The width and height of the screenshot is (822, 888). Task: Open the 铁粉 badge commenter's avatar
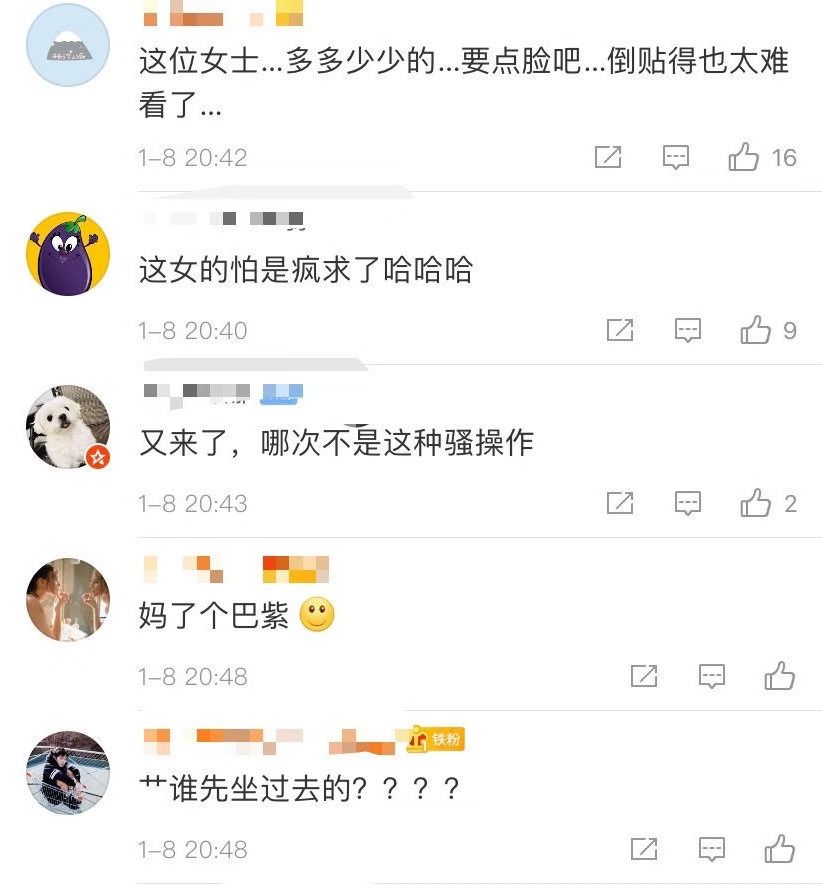click(x=68, y=772)
